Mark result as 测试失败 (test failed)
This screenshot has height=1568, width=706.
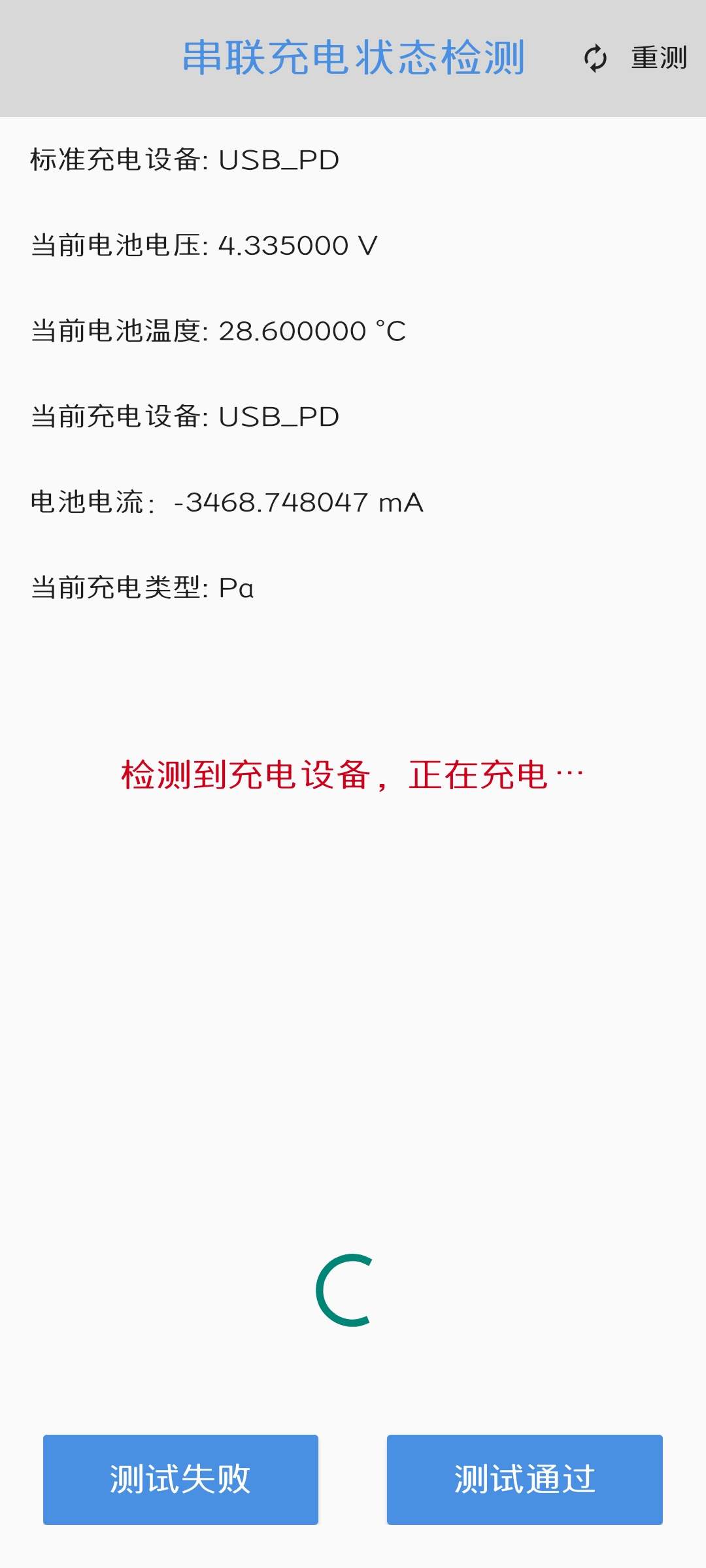tap(180, 1479)
